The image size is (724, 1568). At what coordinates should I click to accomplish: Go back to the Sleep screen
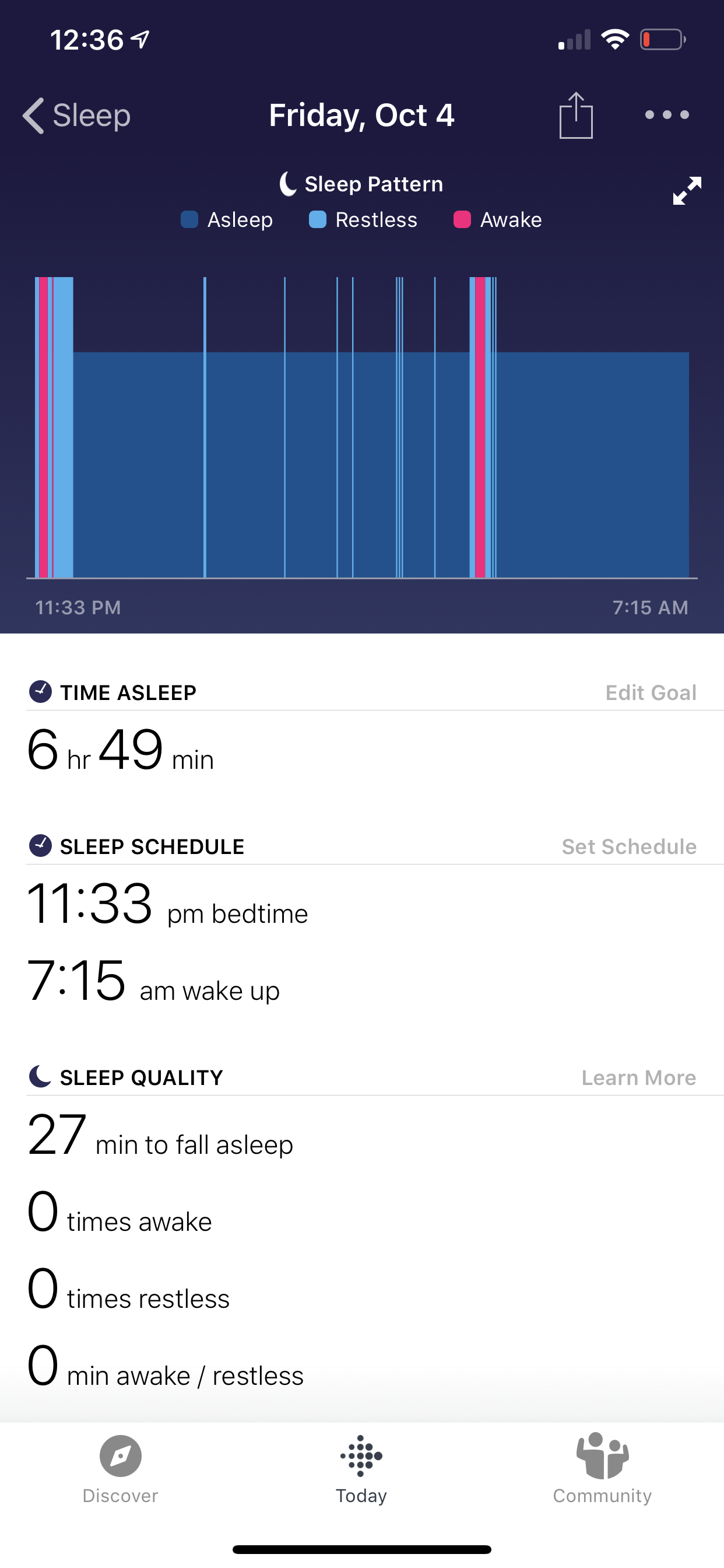pos(77,115)
